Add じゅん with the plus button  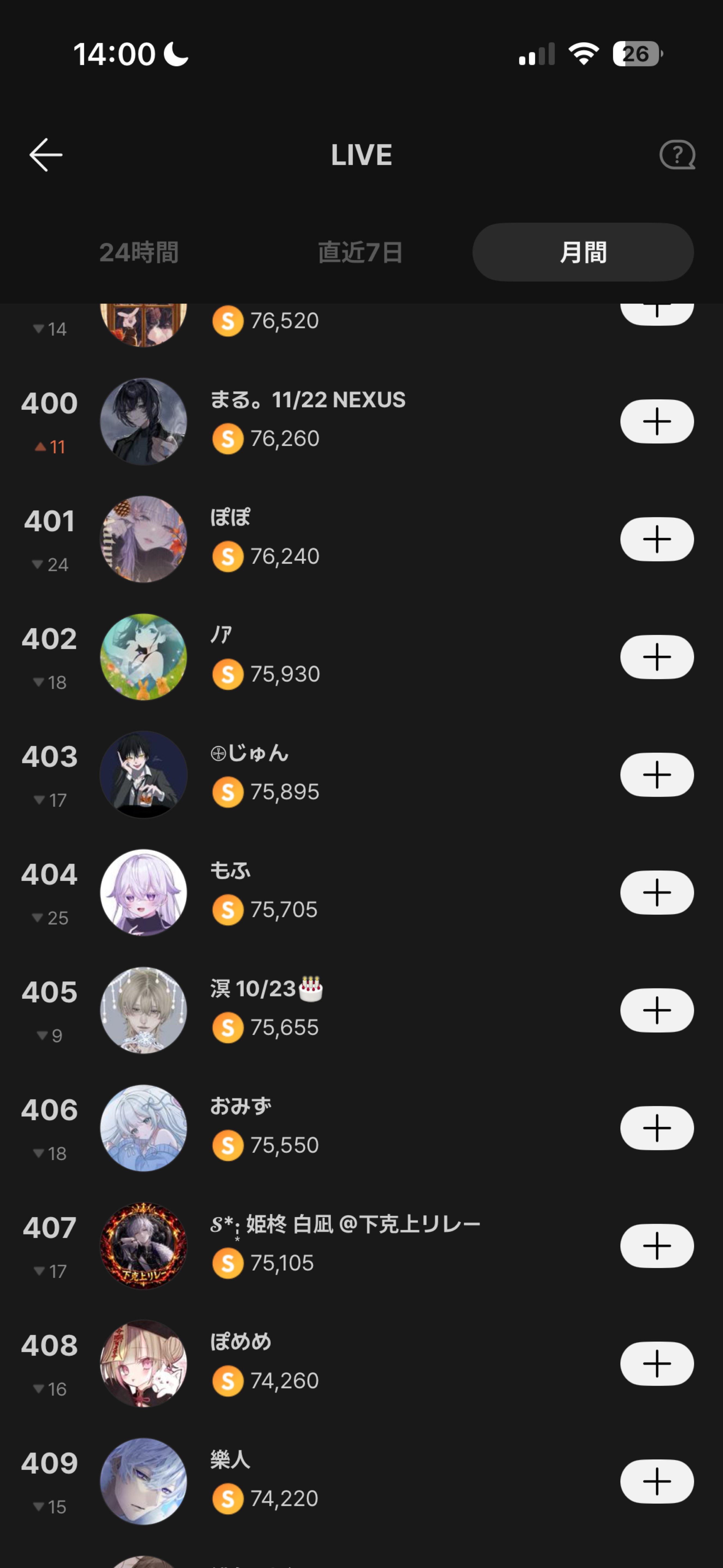(x=657, y=775)
